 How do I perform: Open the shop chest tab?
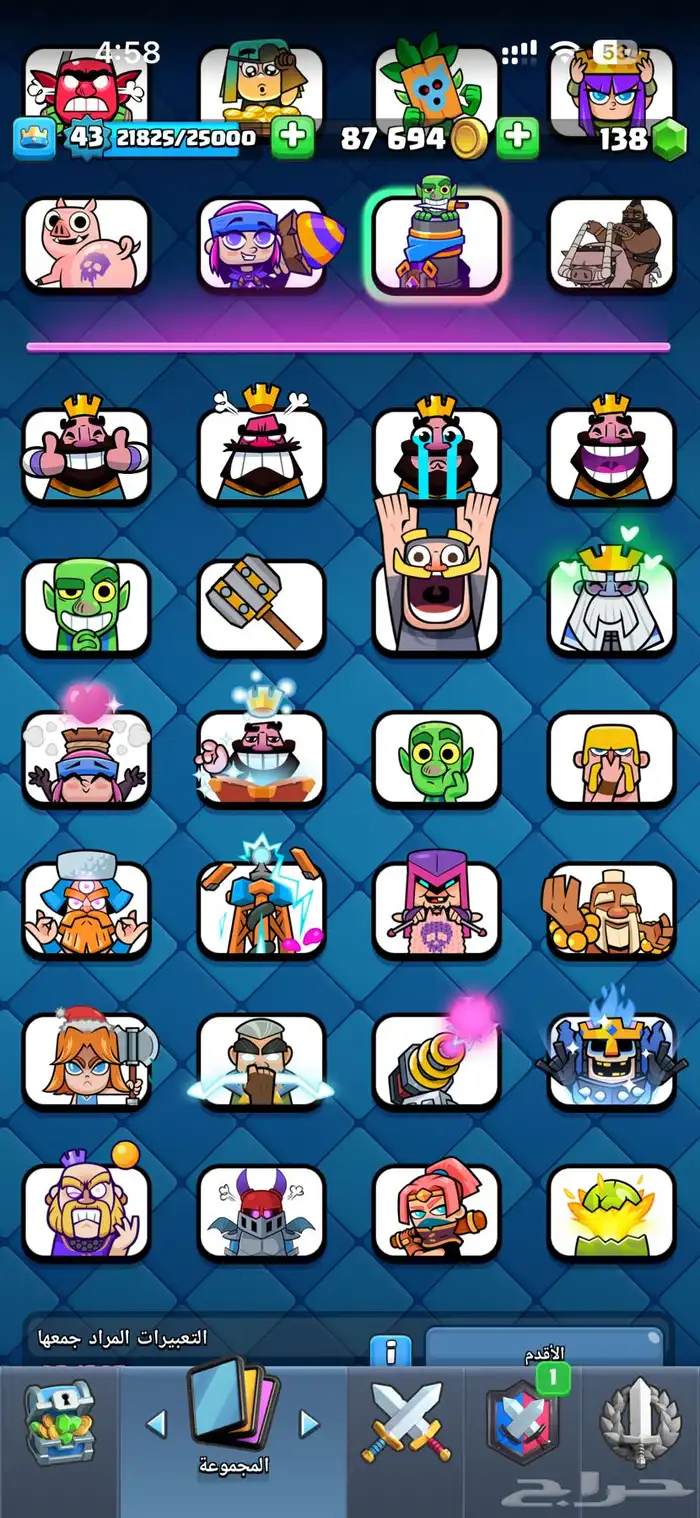59,1422
